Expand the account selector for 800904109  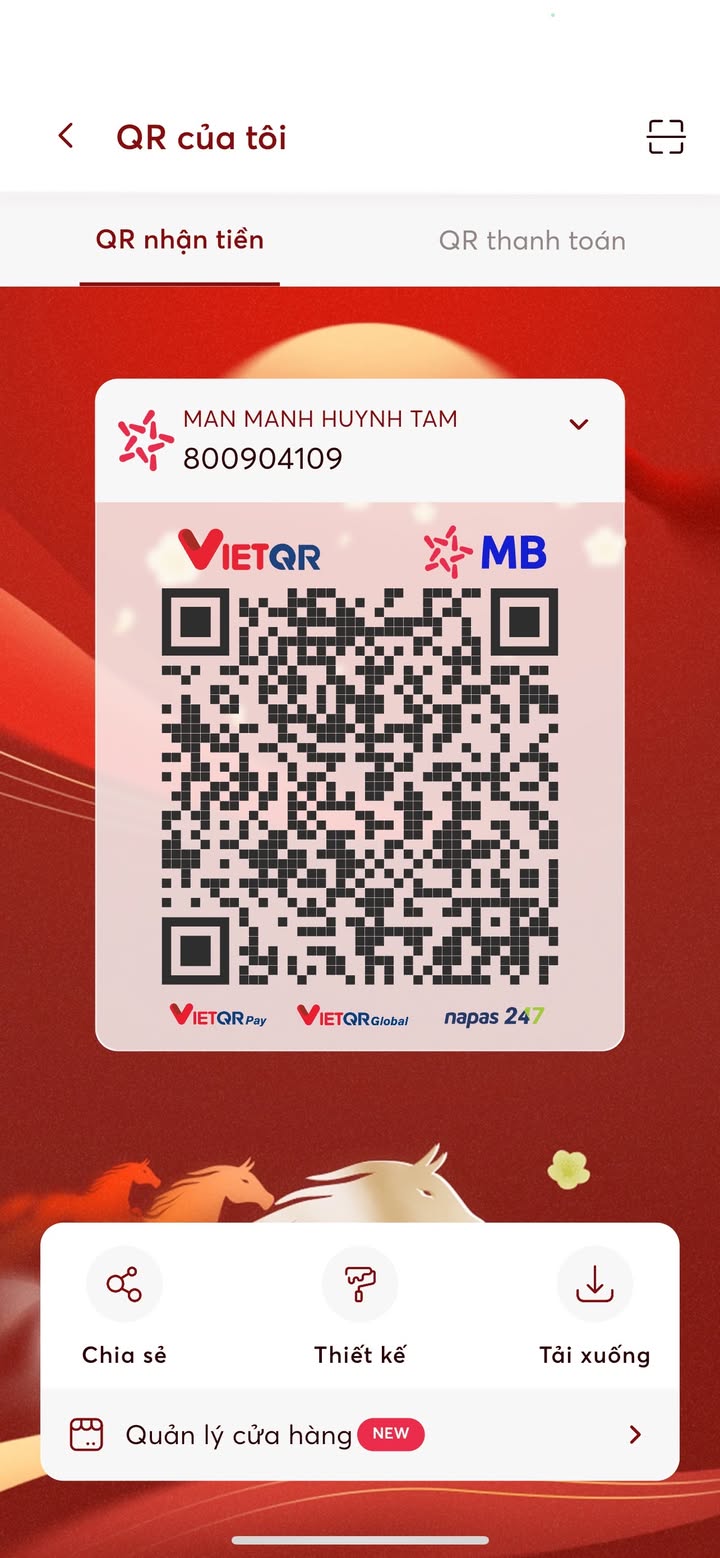pyautogui.click(x=578, y=425)
